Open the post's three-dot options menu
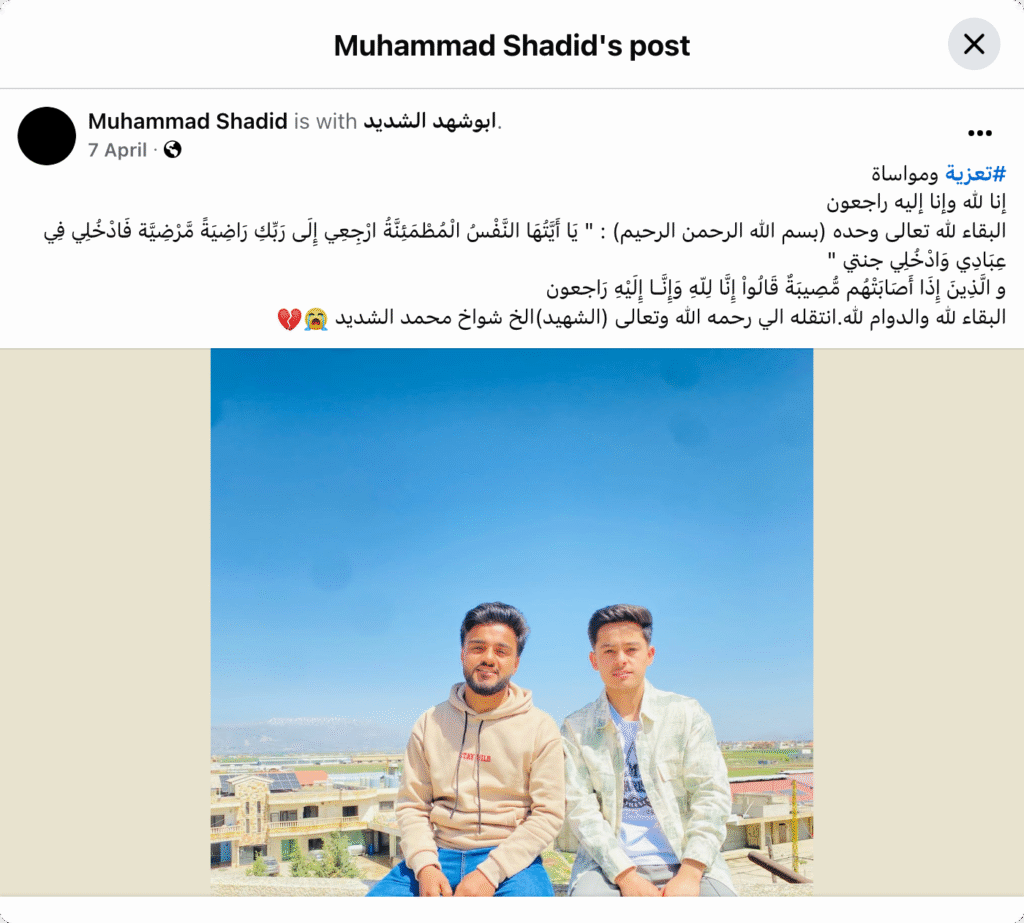The image size is (1024, 923). tap(979, 133)
